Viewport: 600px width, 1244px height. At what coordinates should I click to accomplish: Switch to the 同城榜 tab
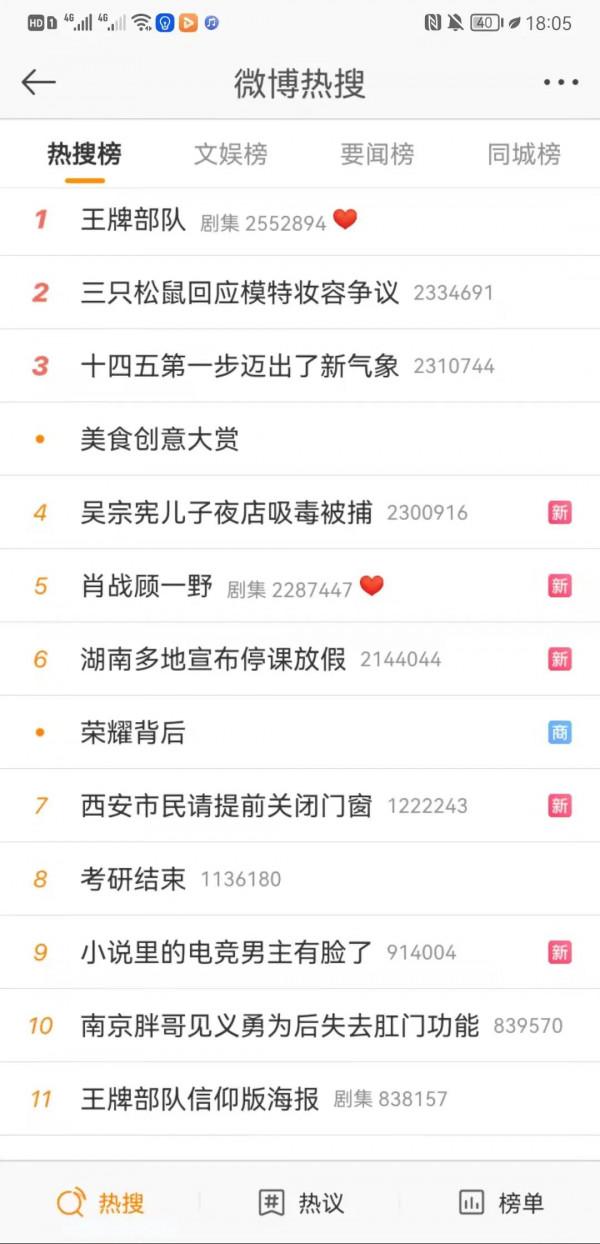(524, 154)
